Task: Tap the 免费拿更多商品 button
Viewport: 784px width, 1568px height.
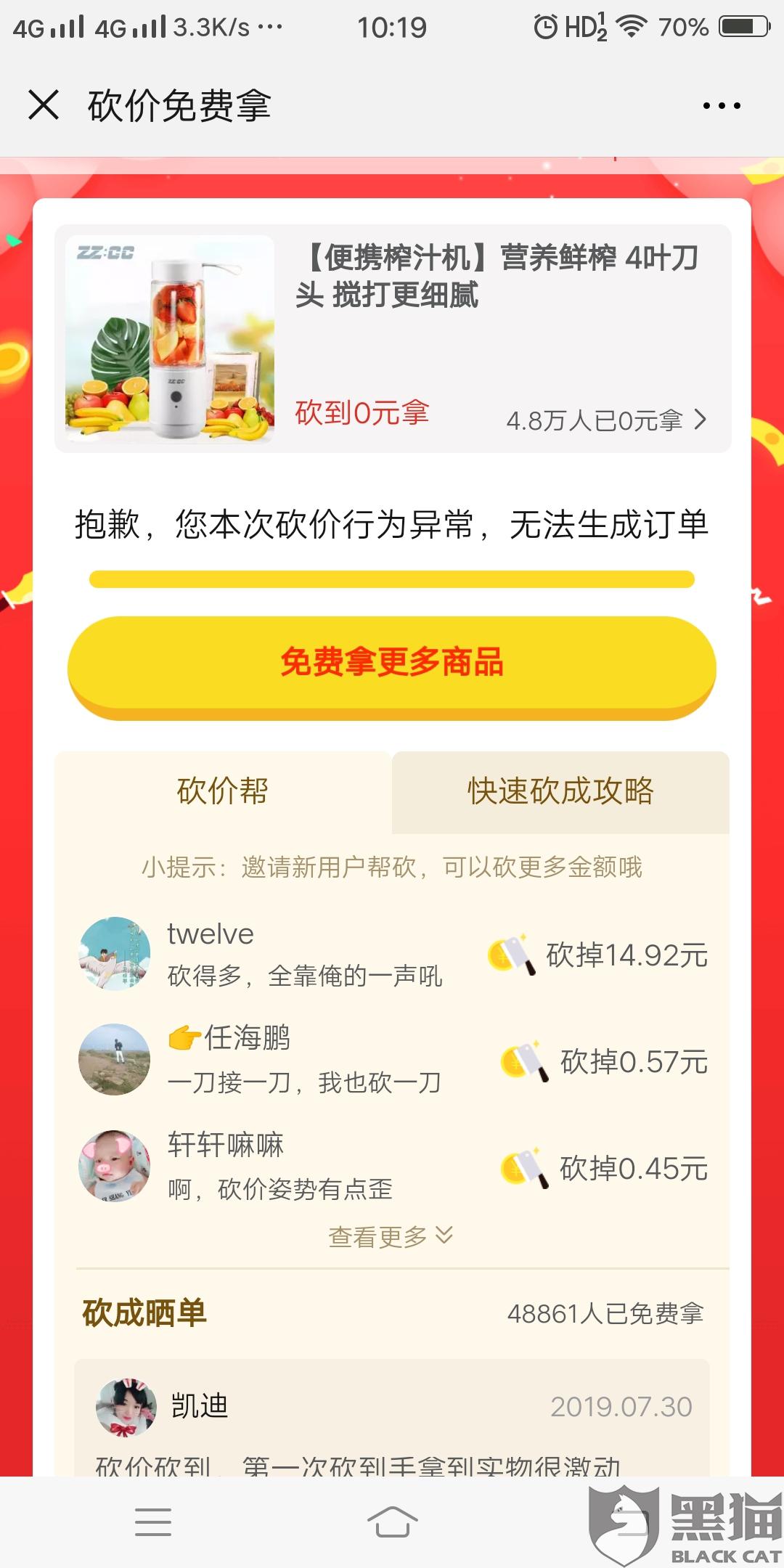Action: coord(392,663)
